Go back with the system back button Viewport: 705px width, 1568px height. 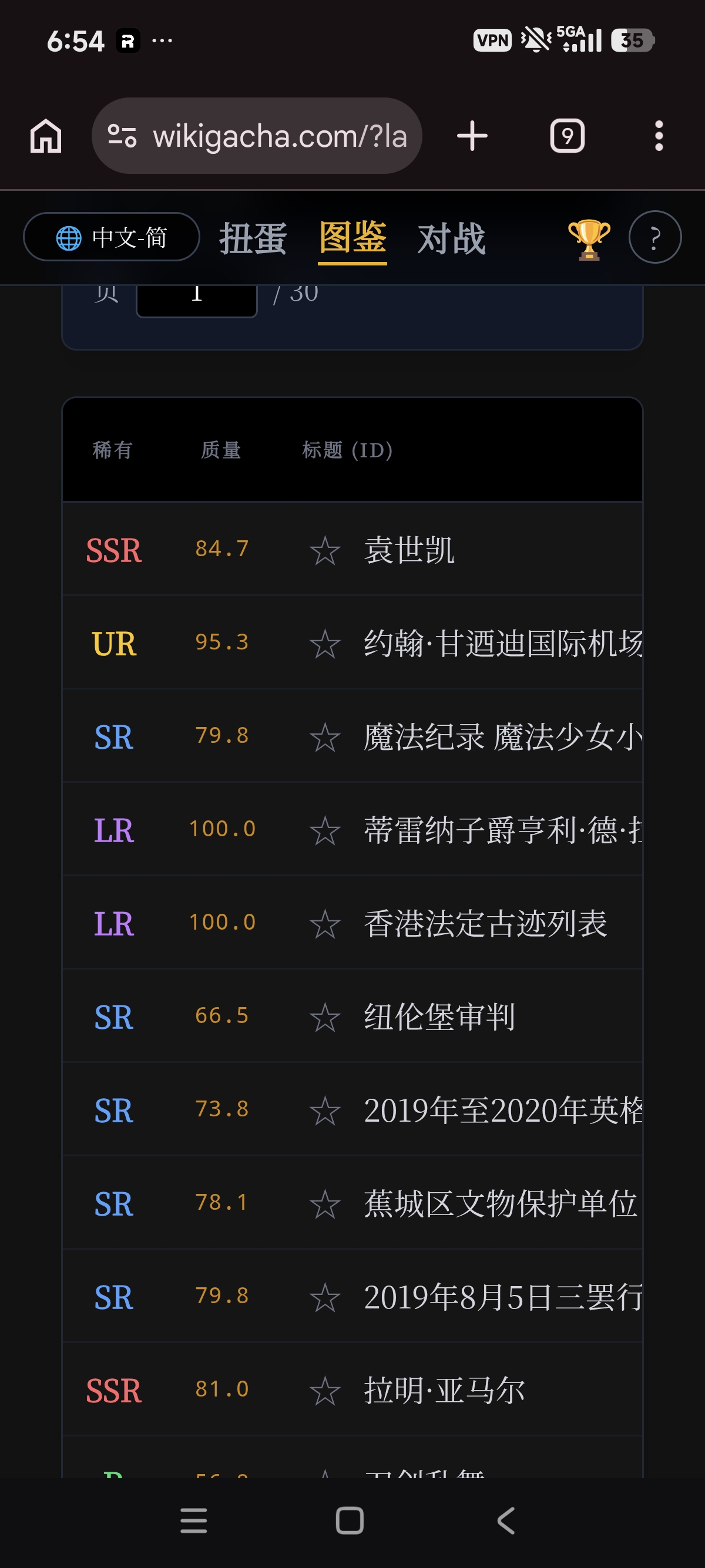click(506, 1520)
